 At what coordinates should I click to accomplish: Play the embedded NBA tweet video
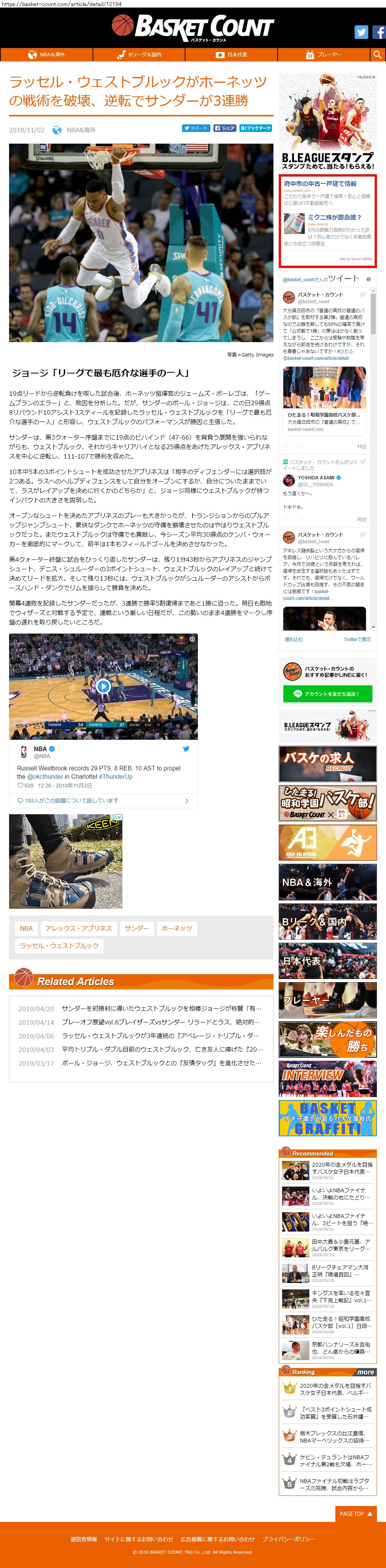click(103, 686)
